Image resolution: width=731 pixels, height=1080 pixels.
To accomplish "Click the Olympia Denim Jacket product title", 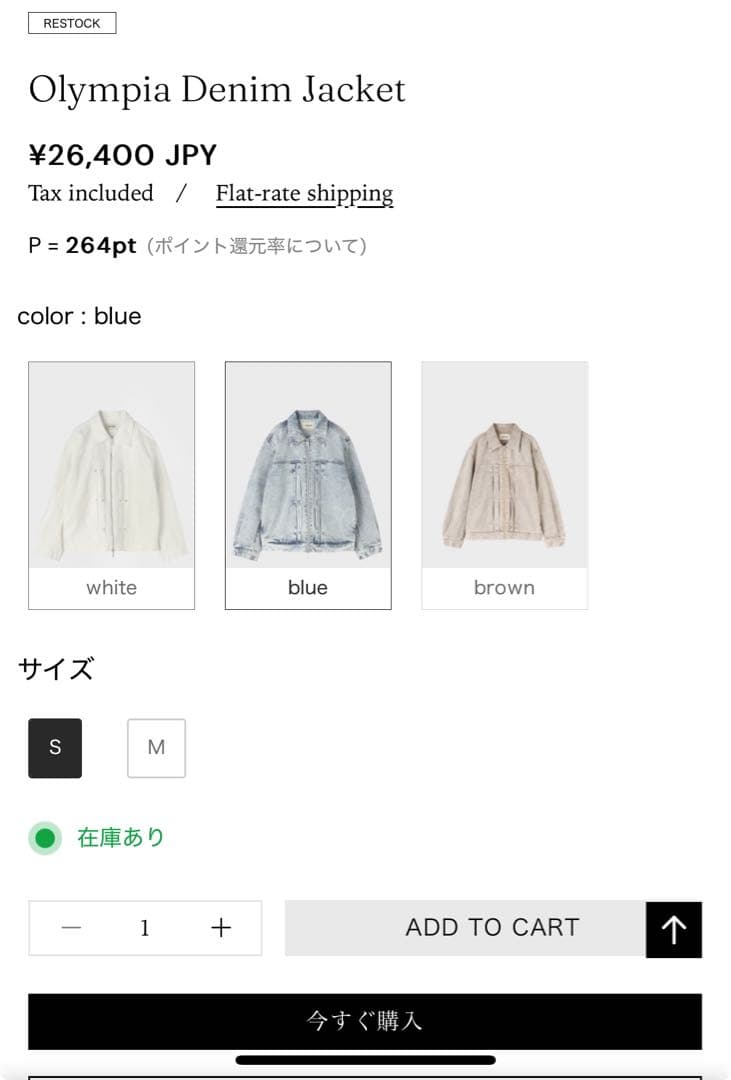I will click(x=217, y=90).
